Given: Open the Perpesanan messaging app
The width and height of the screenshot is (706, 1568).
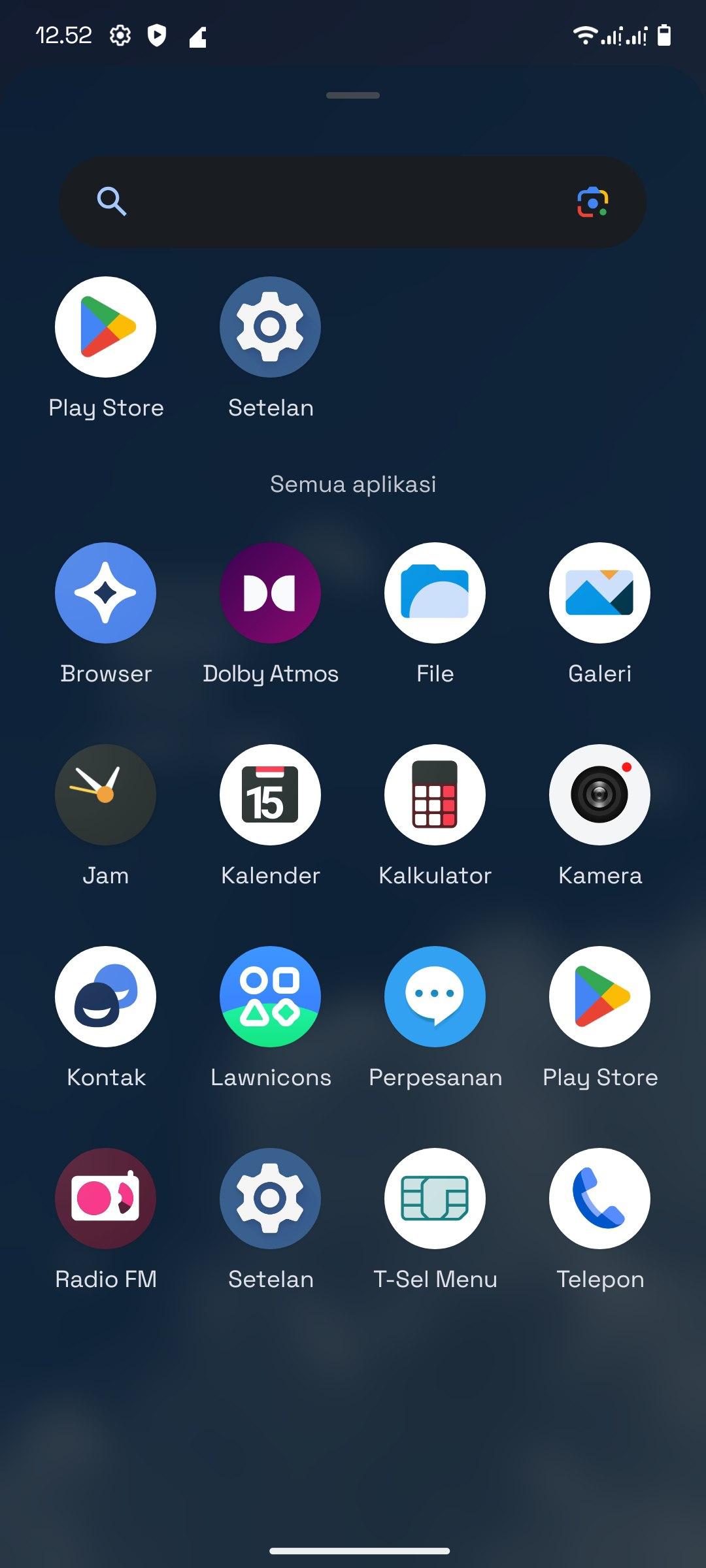Looking at the screenshot, I should 435,996.
